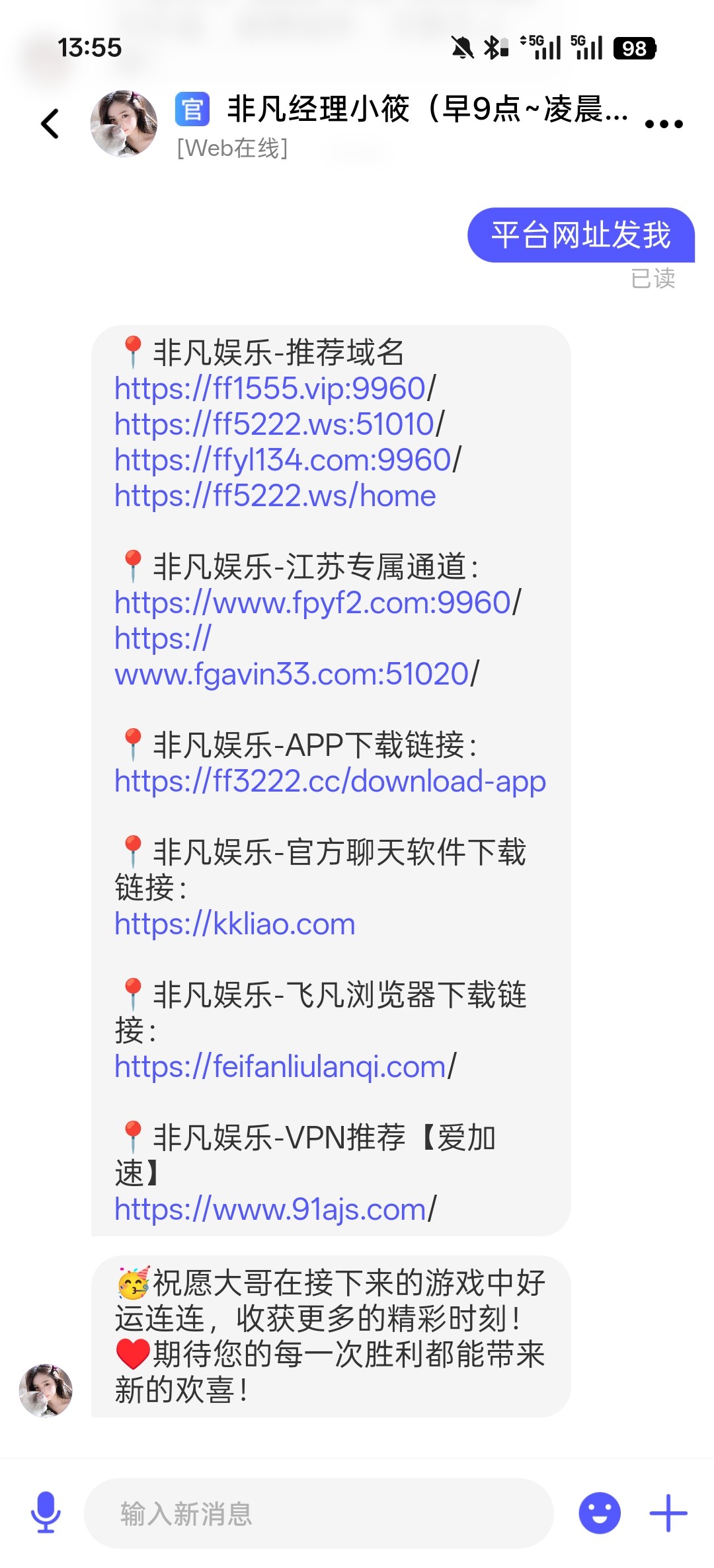This screenshot has width=714, height=1568.
Task: Visit the kkliao.com link
Action: (235, 924)
